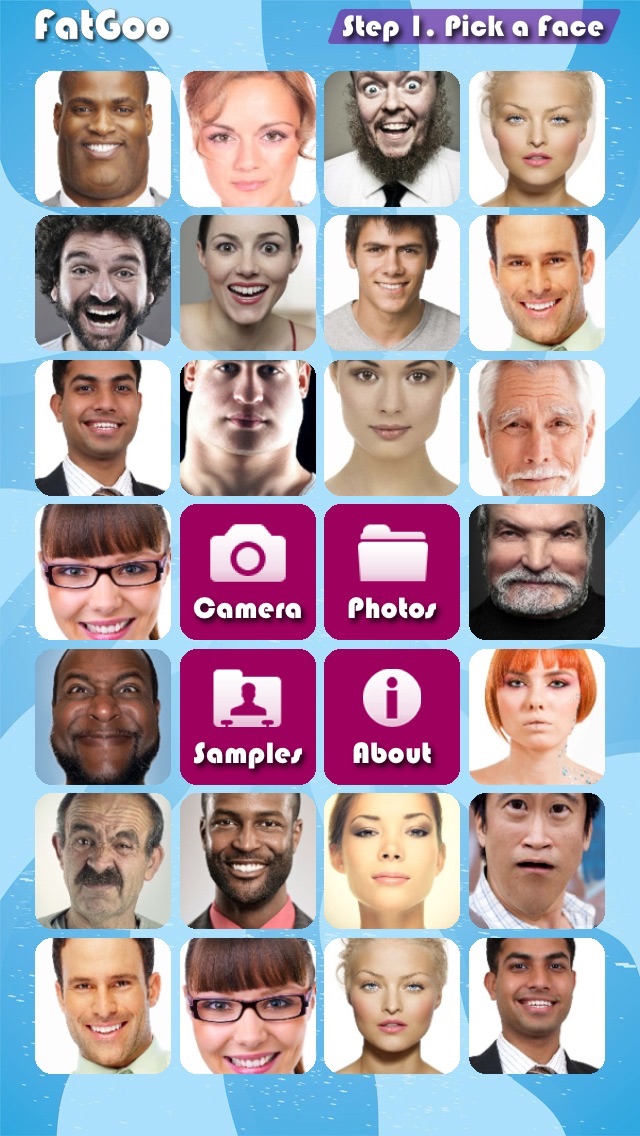Select the woman in the red strap top

click(248, 283)
